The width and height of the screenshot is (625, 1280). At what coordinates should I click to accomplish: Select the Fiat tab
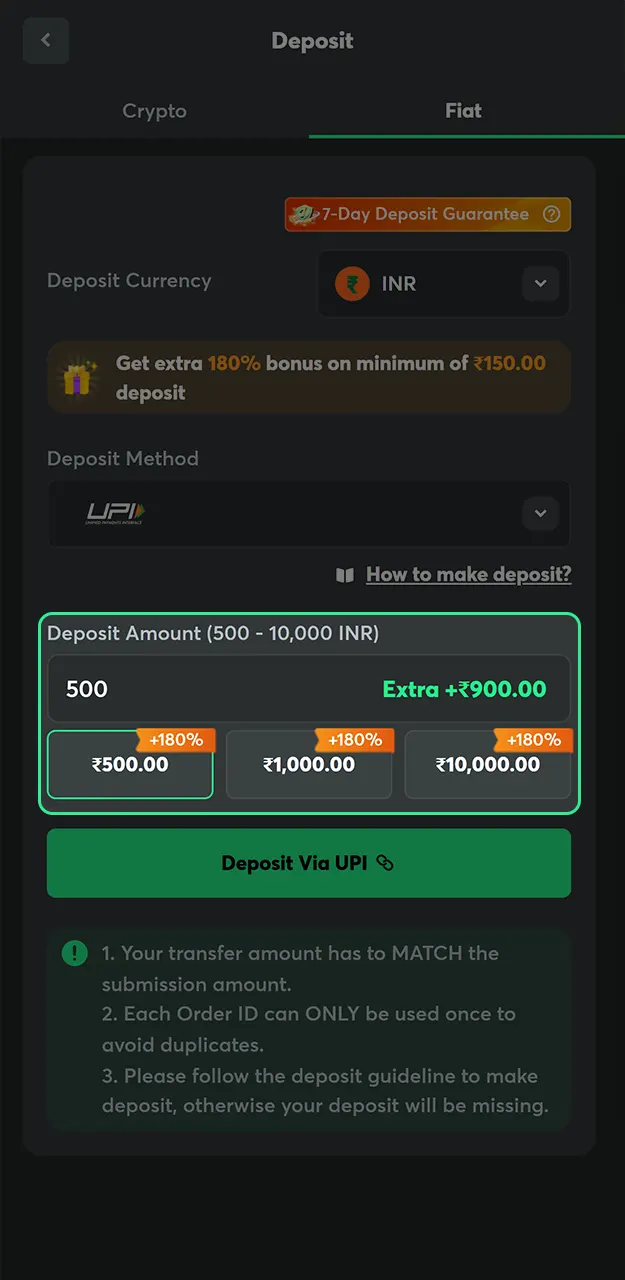(x=463, y=111)
